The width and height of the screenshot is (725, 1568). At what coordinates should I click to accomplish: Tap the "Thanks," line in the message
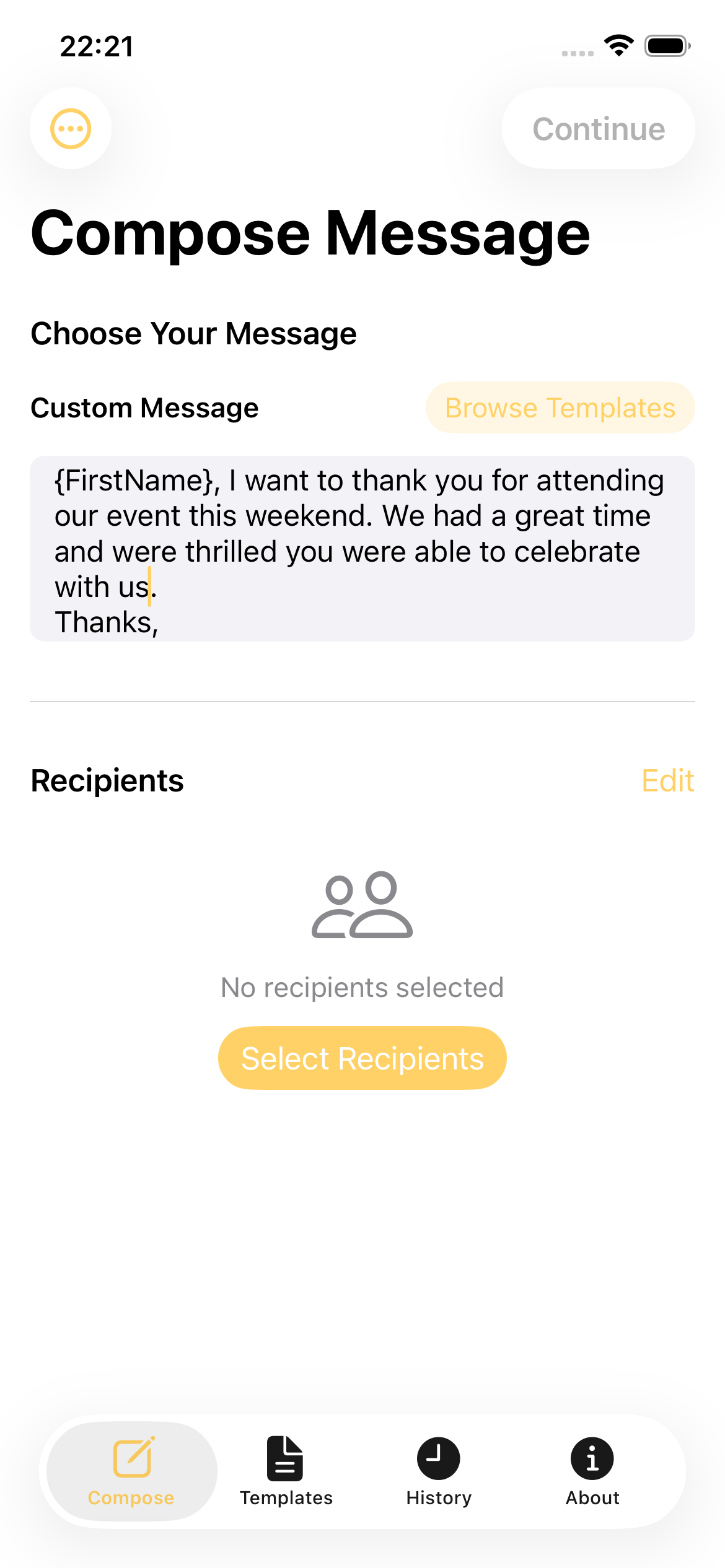pos(106,622)
